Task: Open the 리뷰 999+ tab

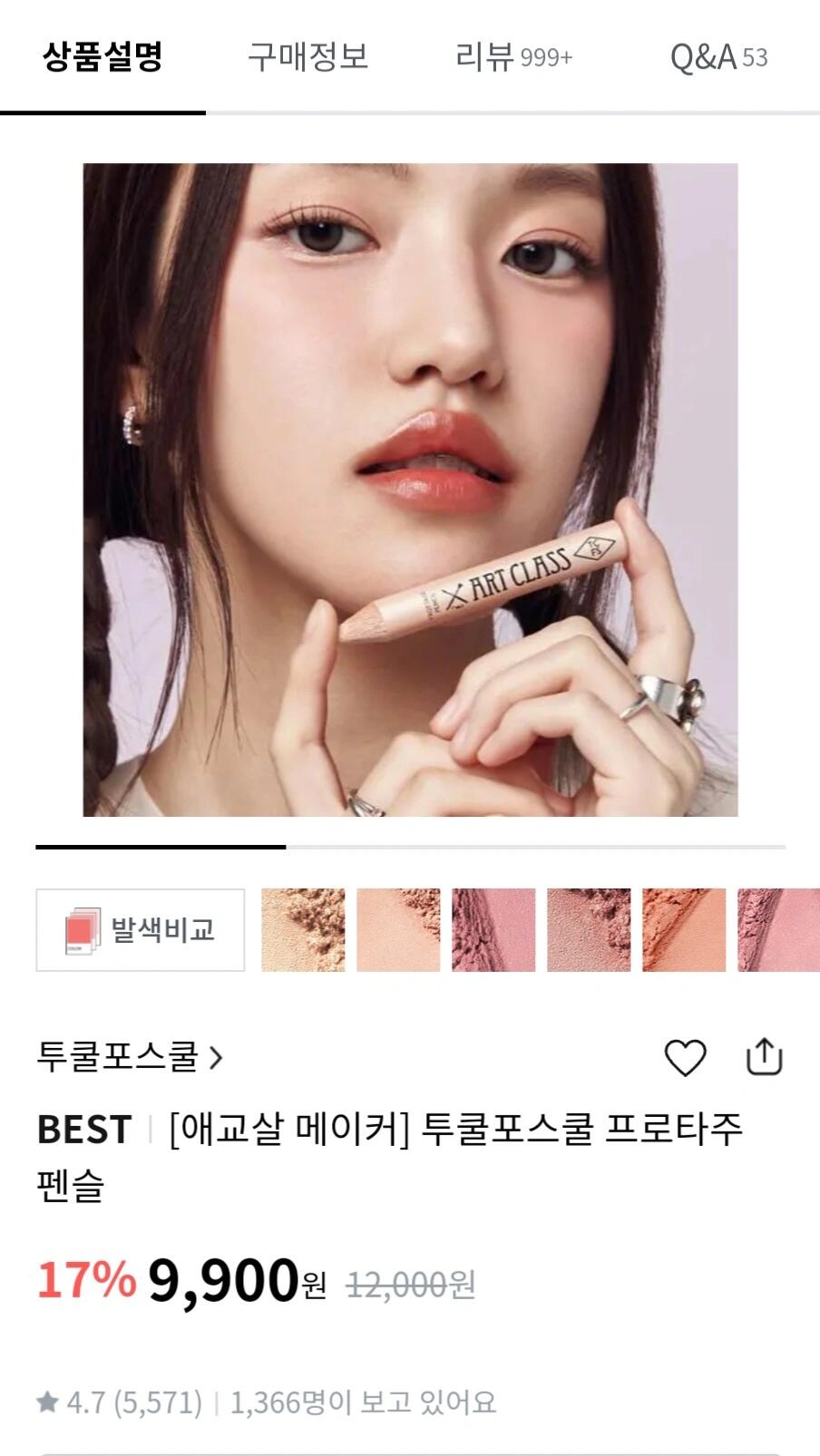Action: (x=513, y=57)
